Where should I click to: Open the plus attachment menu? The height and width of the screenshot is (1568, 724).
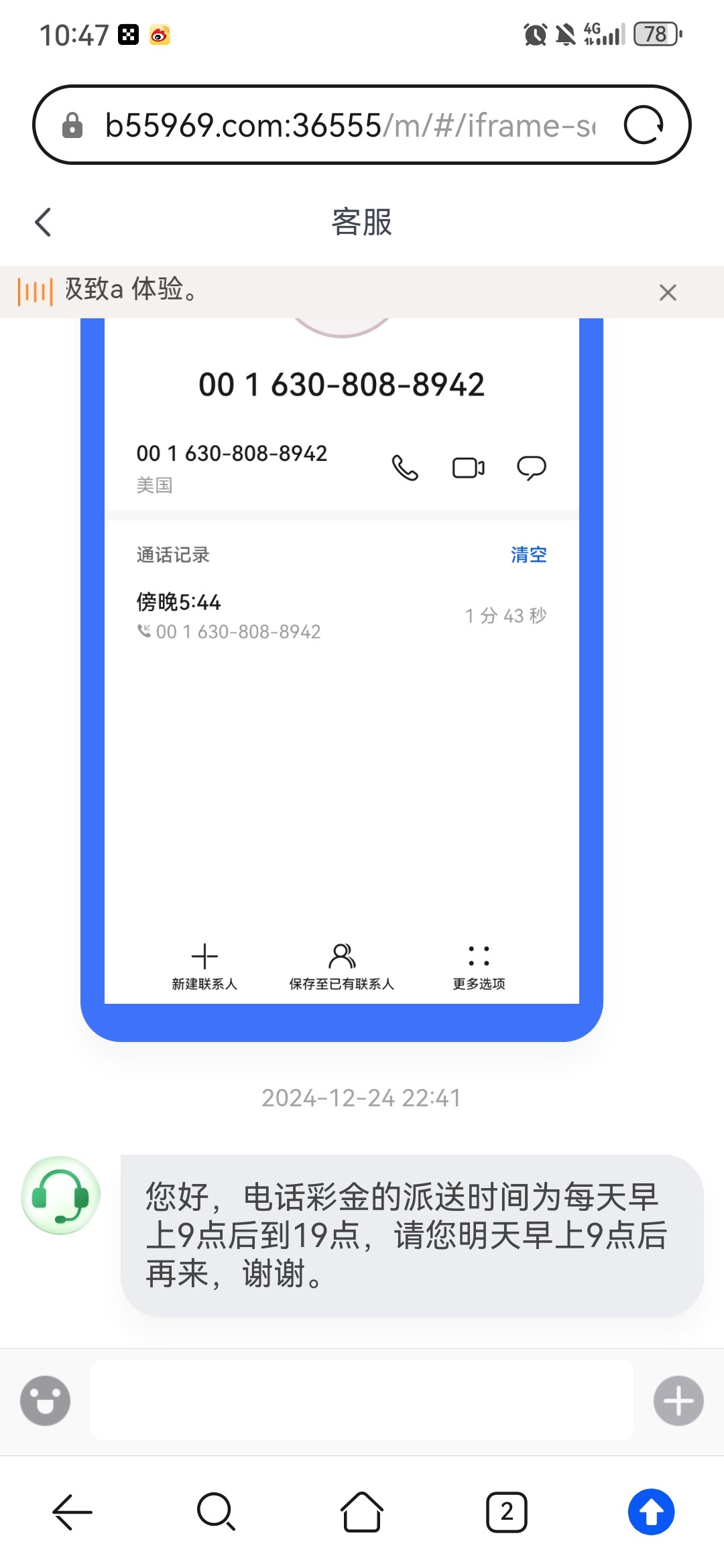[678, 1400]
